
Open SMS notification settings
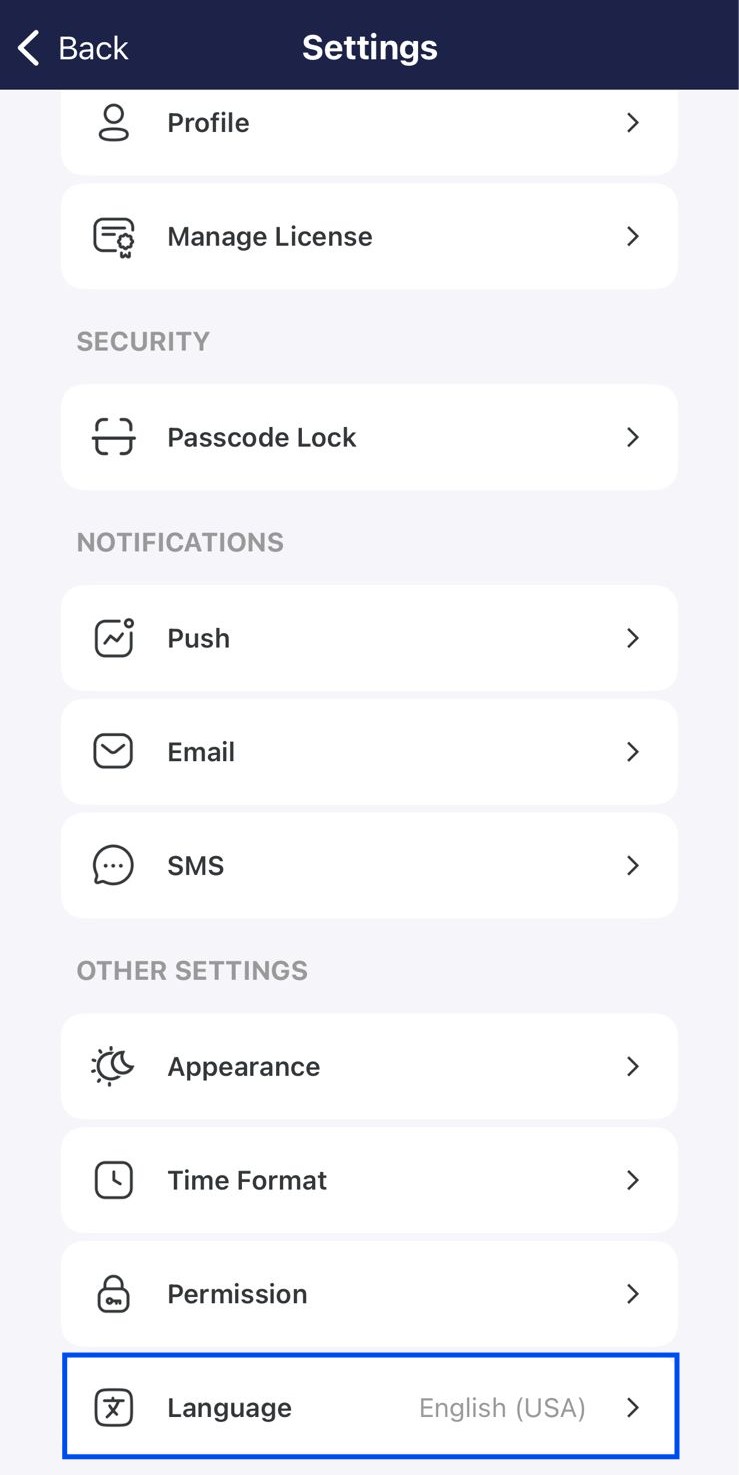coord(369,865)
